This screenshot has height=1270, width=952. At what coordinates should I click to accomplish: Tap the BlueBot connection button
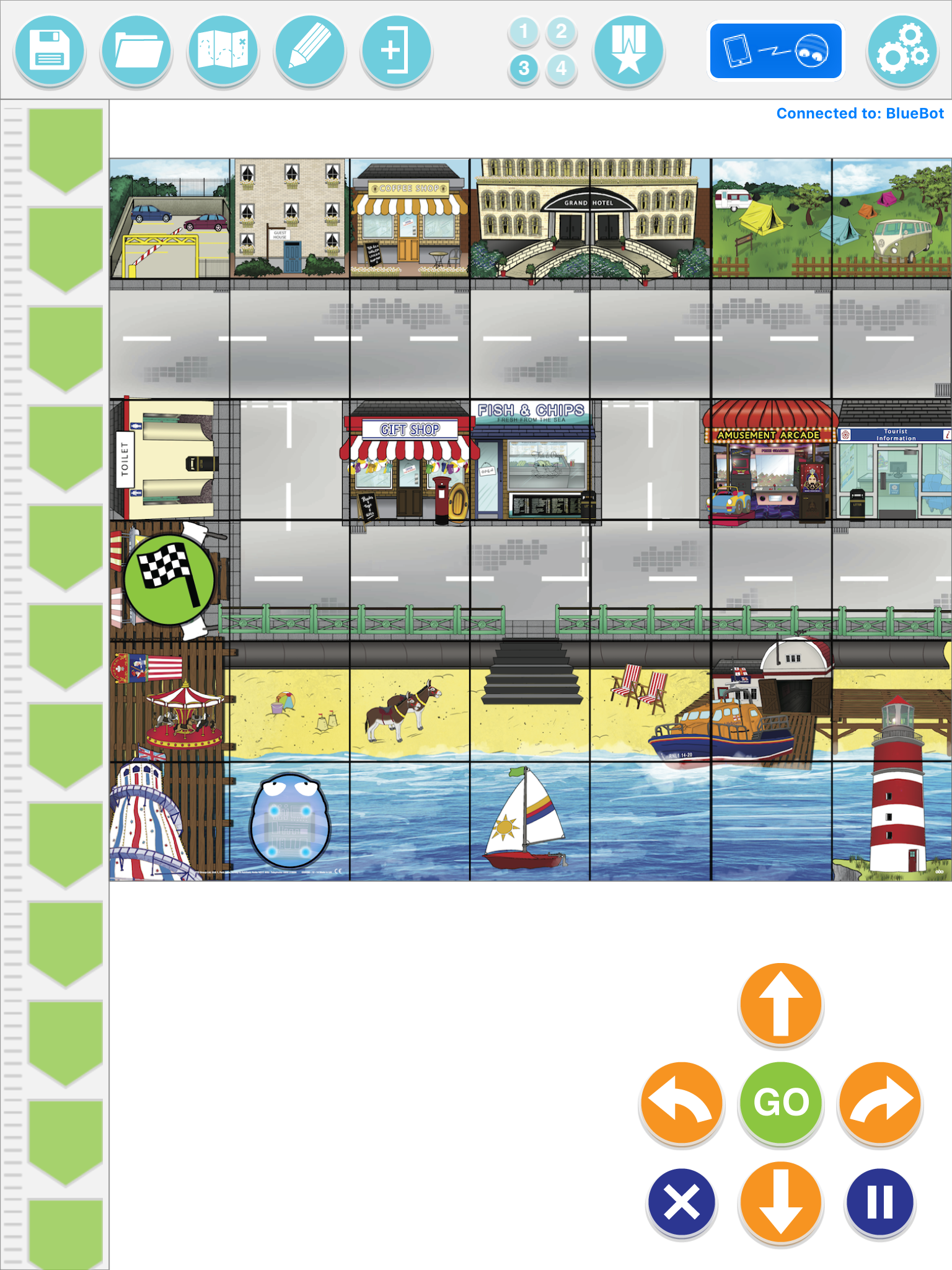776,51
